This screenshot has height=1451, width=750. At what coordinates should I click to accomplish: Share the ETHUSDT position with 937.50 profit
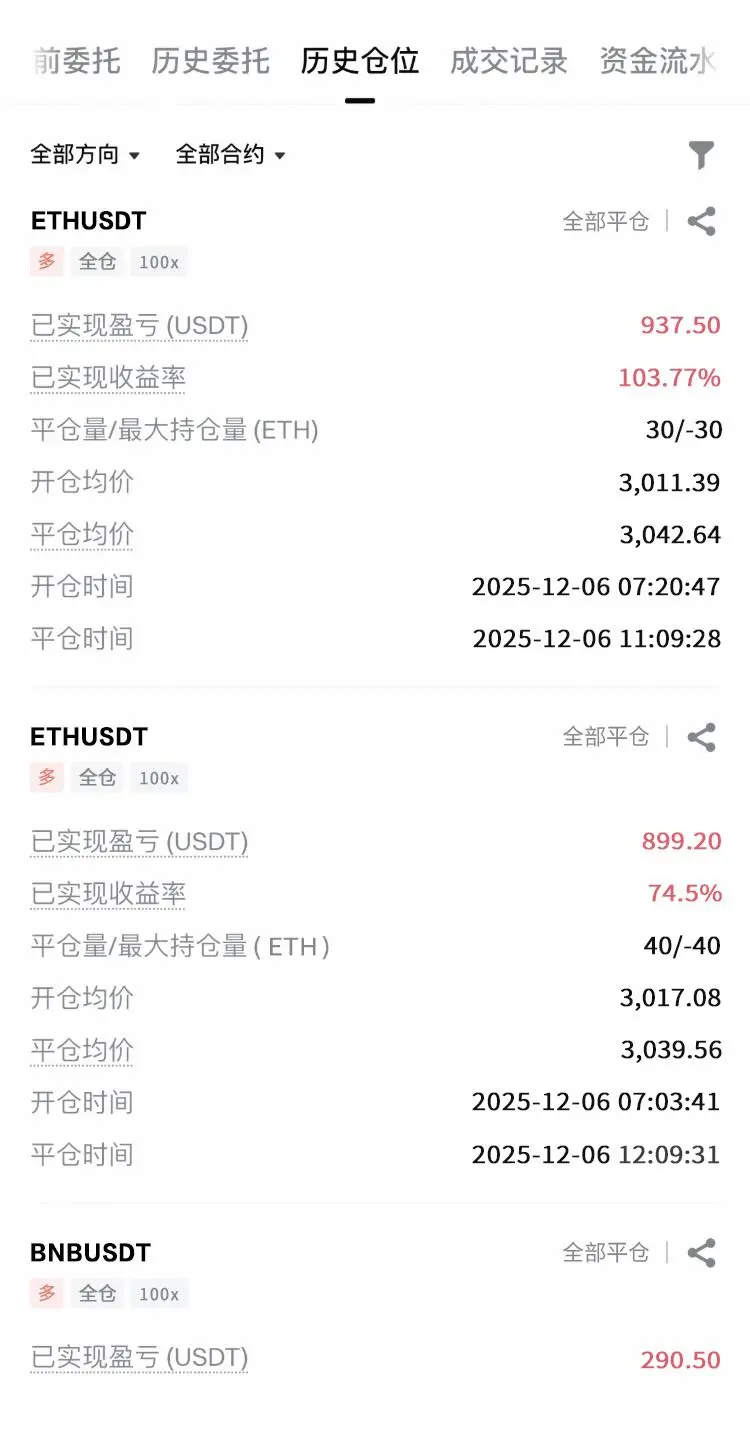point(702,221)
